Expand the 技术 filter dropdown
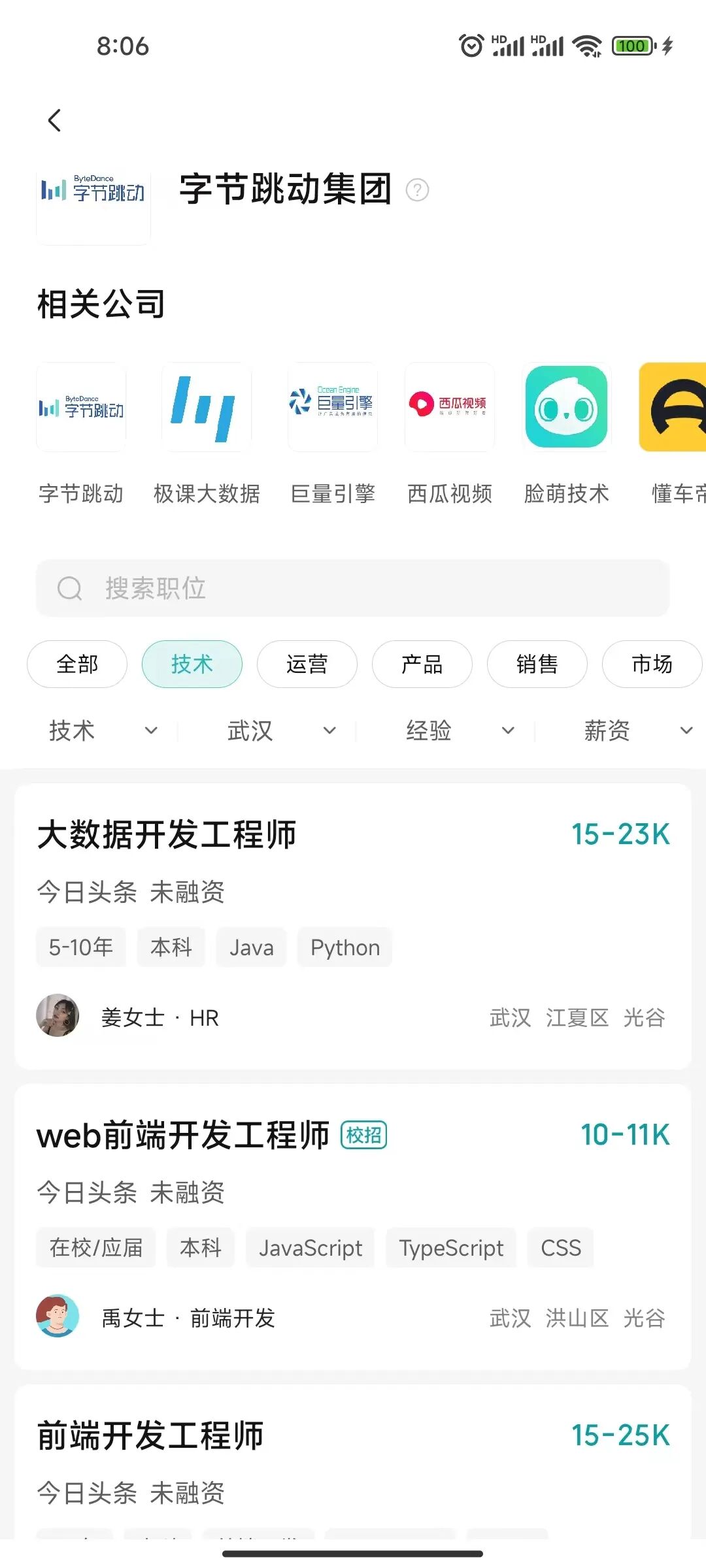 click(x=103, y=730)
